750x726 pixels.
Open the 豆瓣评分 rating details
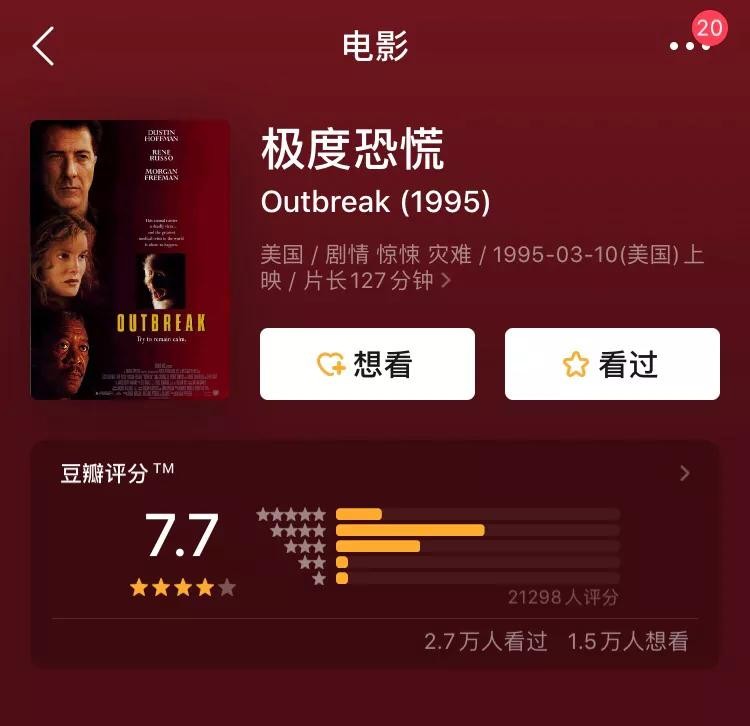pos(684,474)
